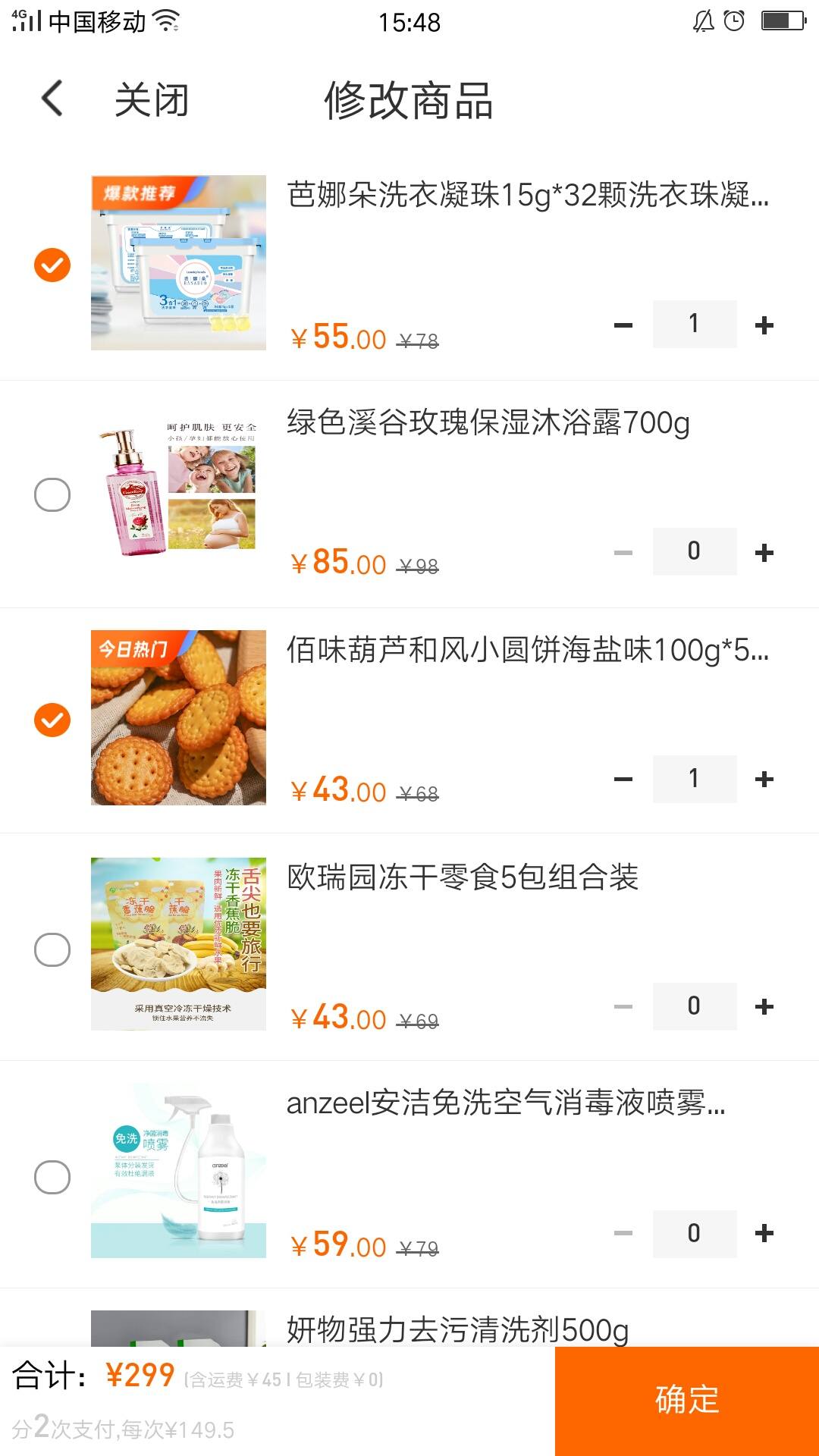Screen dimensions: 819x1456
Task: Uncheck 芭娜朵洗衣凝珠 item
Action: (52, 265)
